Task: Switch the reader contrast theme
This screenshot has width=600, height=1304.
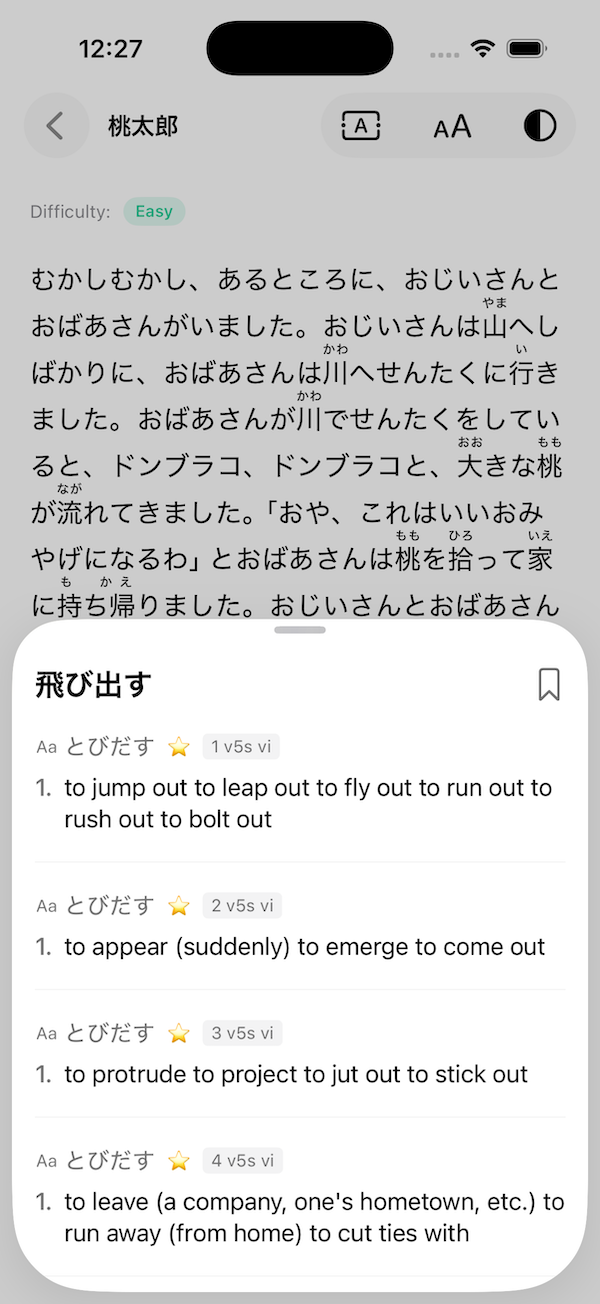Action: coord(540,126)
